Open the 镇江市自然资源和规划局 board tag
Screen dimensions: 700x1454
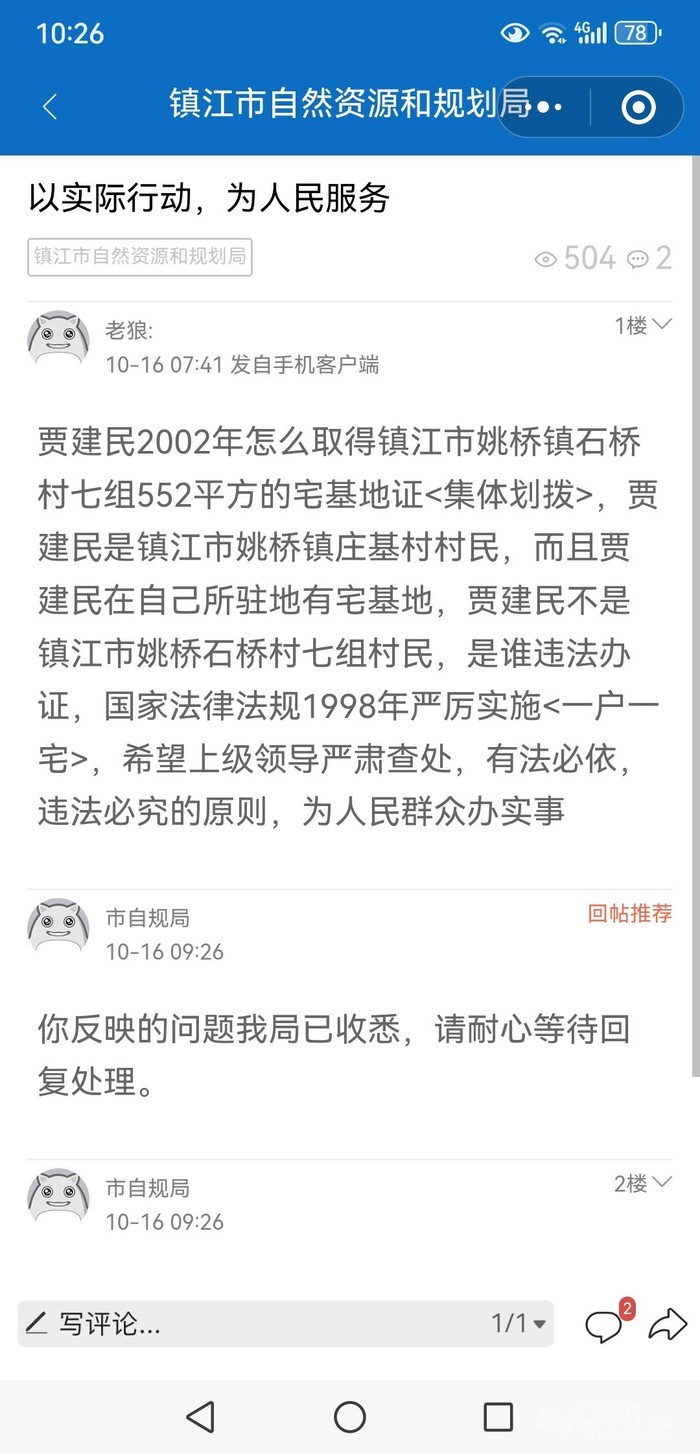140,257
